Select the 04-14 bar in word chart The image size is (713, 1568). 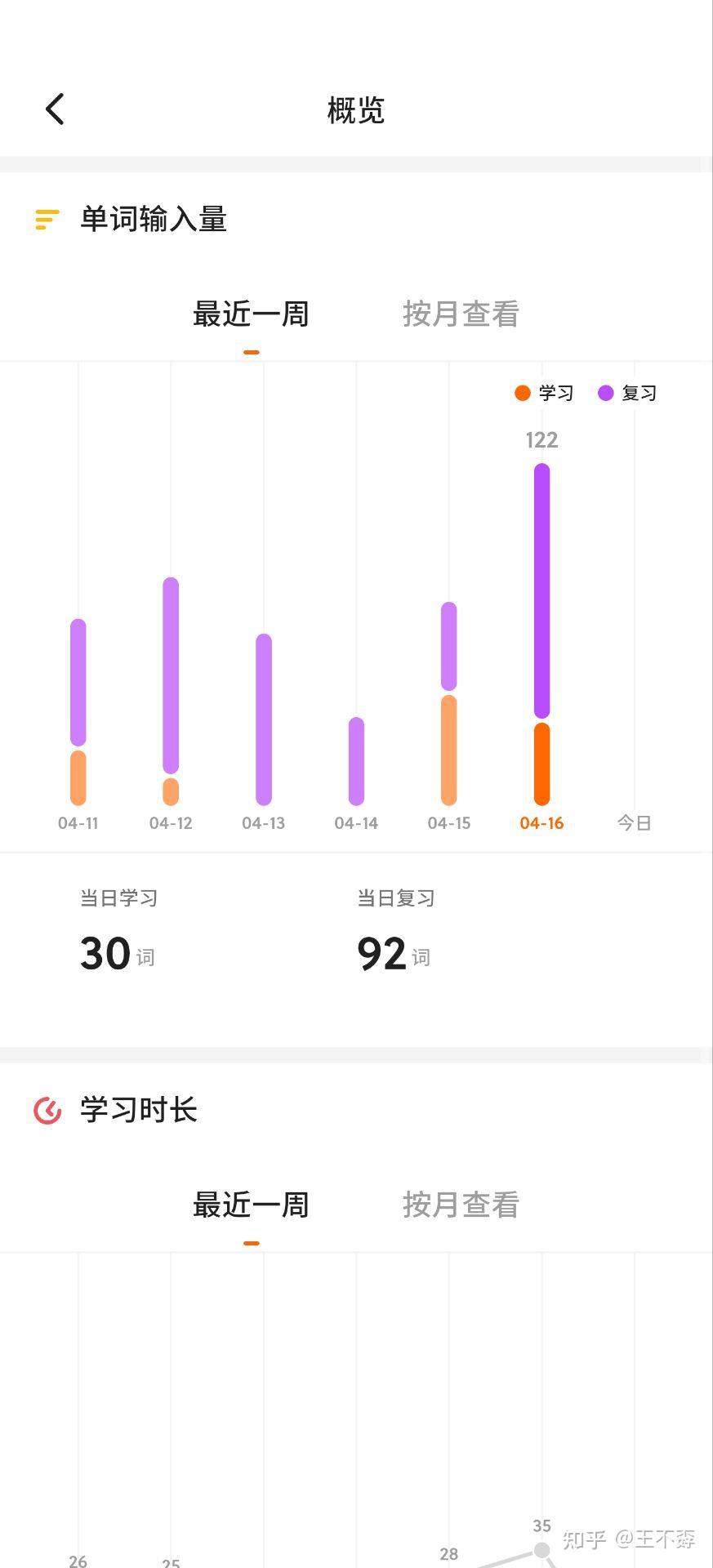356,761
